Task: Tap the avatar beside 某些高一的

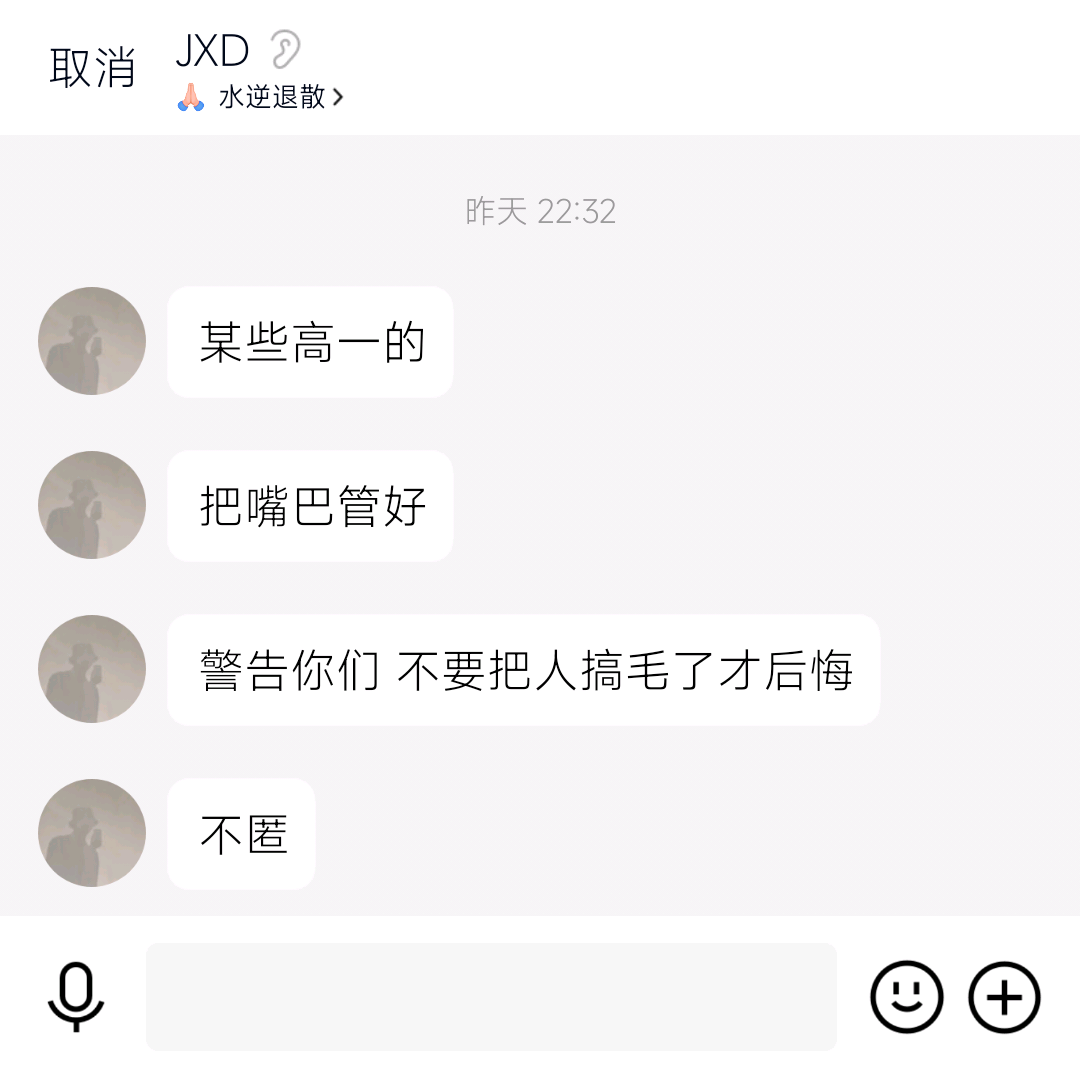Action: [92, 341]
